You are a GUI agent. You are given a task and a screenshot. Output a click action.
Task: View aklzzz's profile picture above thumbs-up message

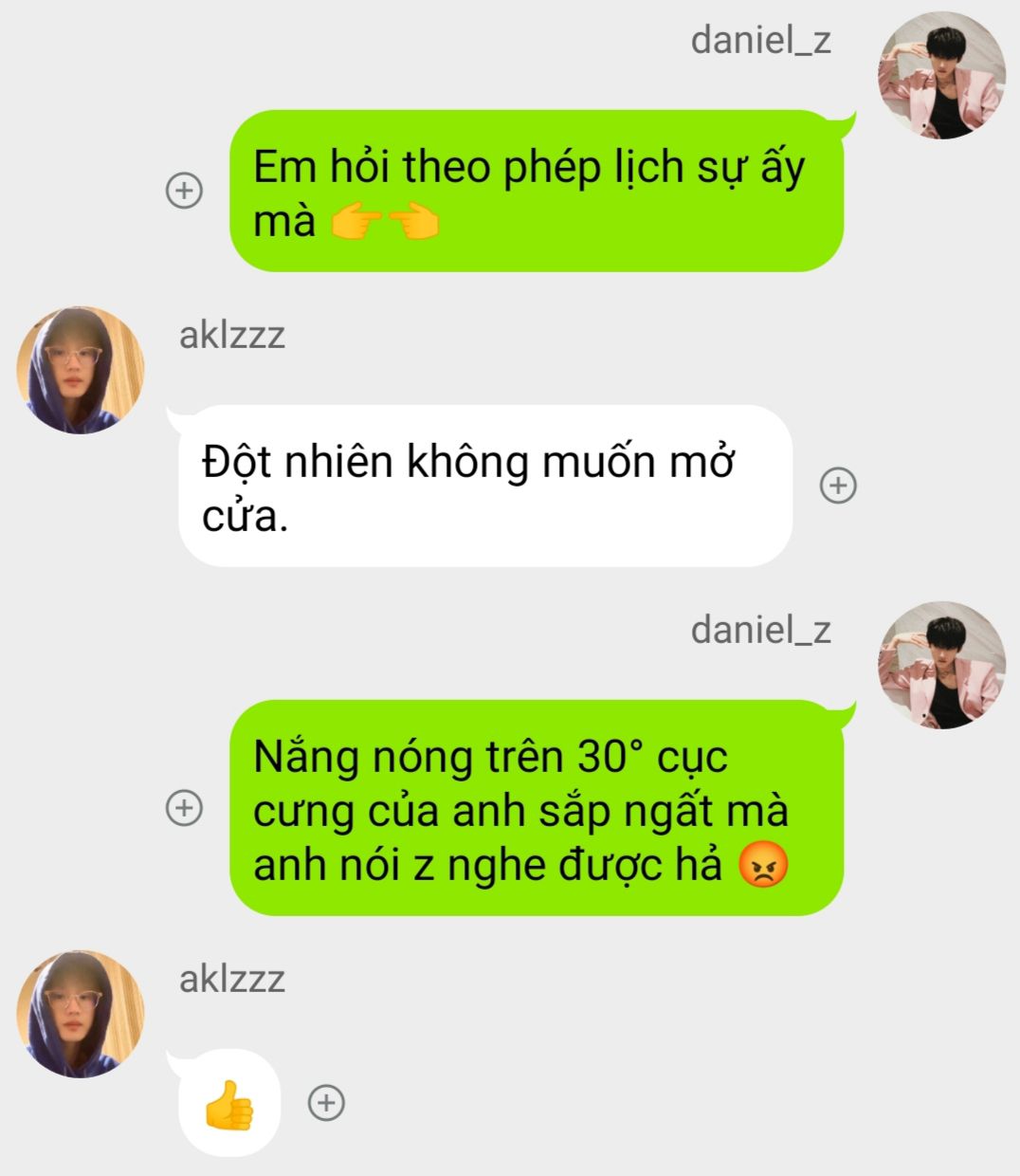click(x=81, y=1014)
